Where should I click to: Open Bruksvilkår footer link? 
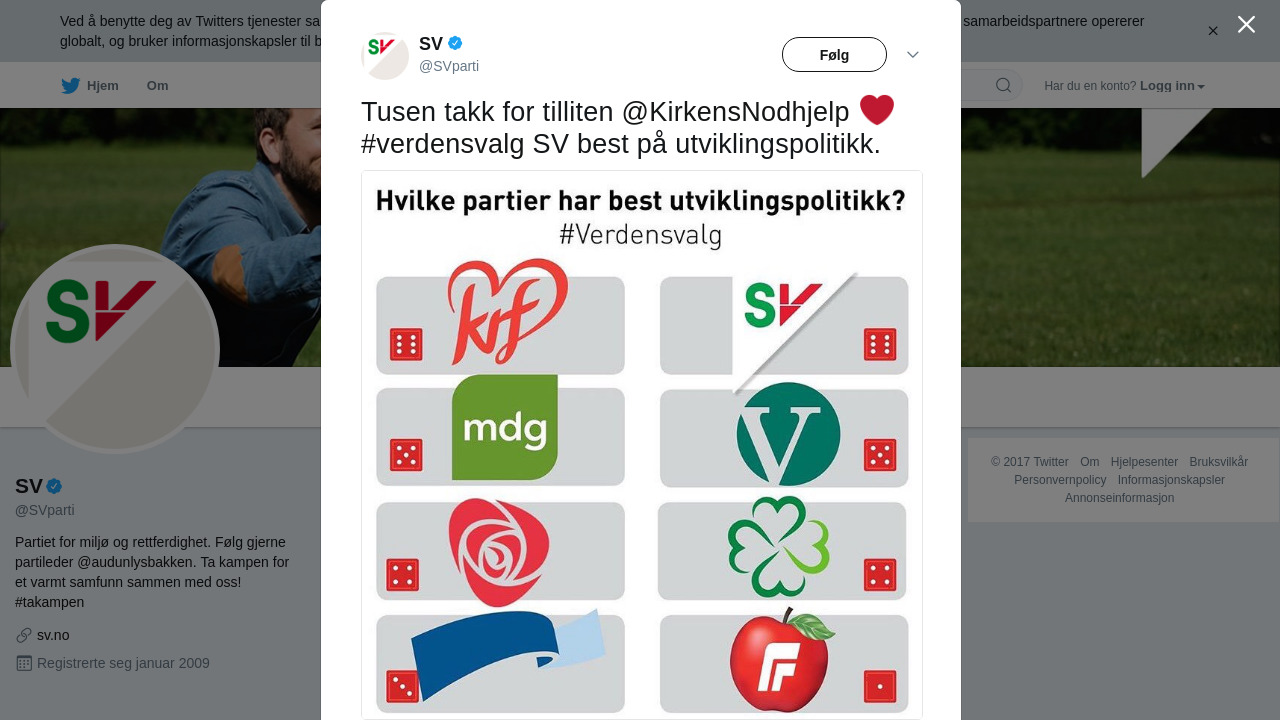[x=1218, y=462]
